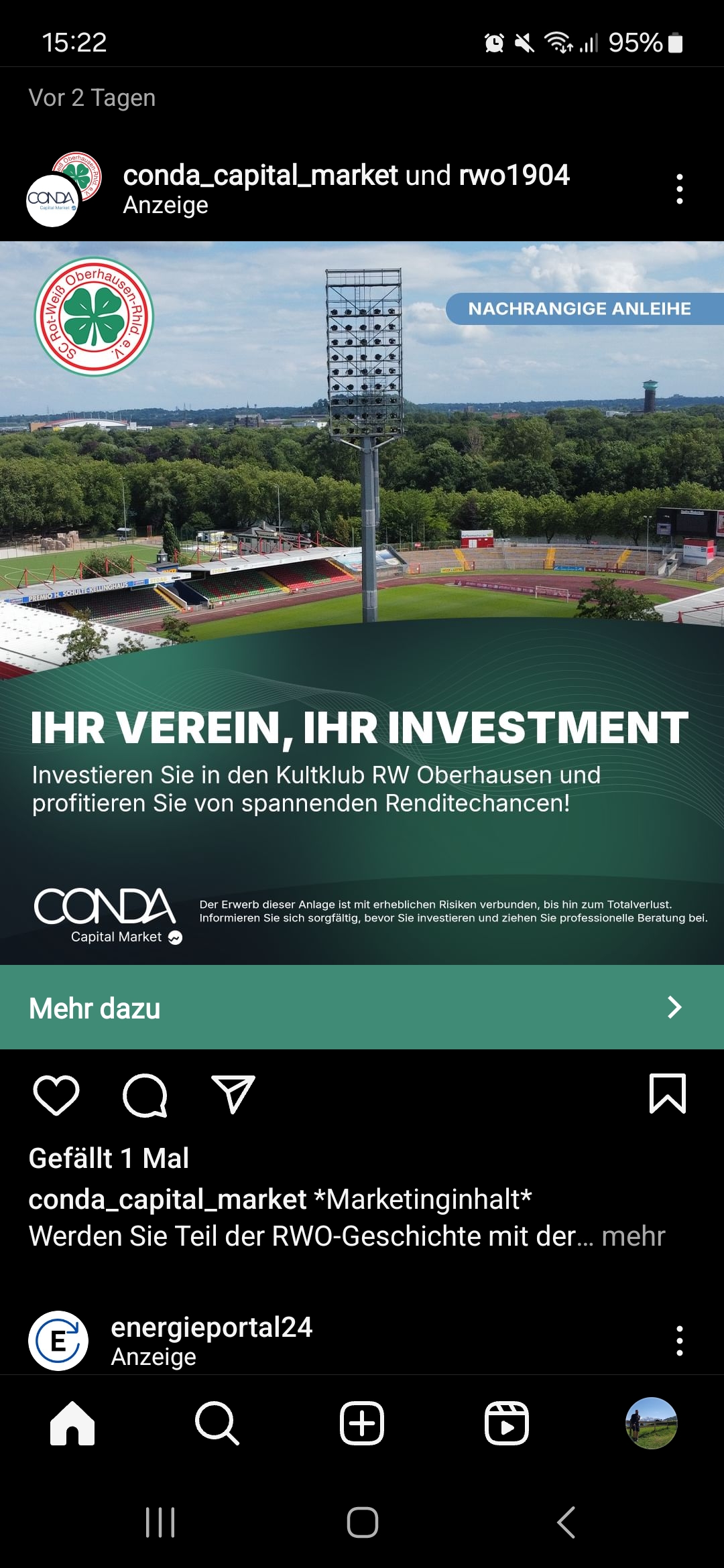Switch to the Reels tab
This screenshot has width=724, height=1568.
pos(507,1423)
